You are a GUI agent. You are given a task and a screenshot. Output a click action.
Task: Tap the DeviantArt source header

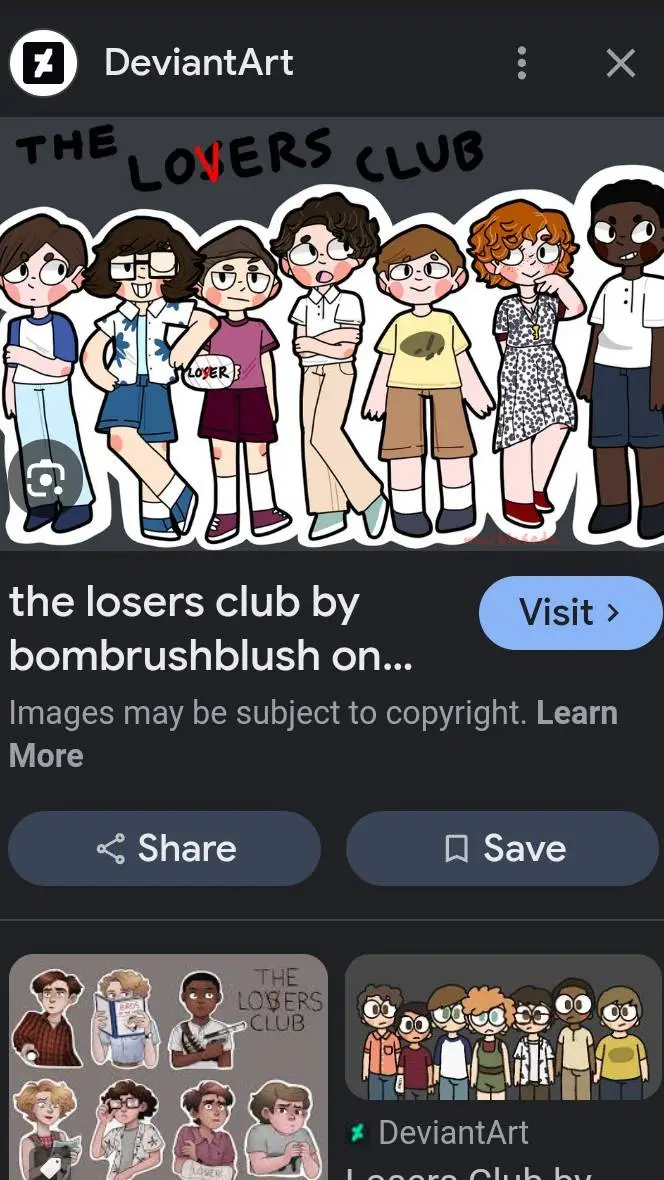198,63
